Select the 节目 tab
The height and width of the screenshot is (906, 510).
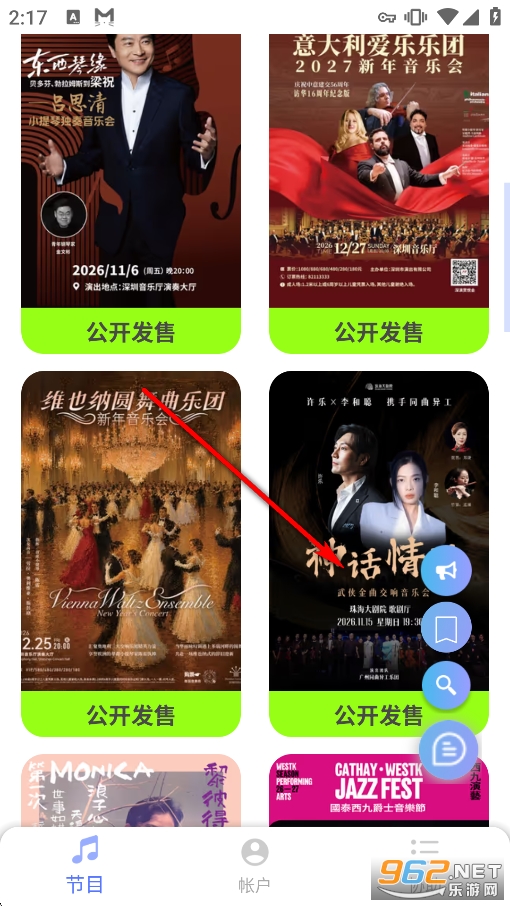point(84,864)
